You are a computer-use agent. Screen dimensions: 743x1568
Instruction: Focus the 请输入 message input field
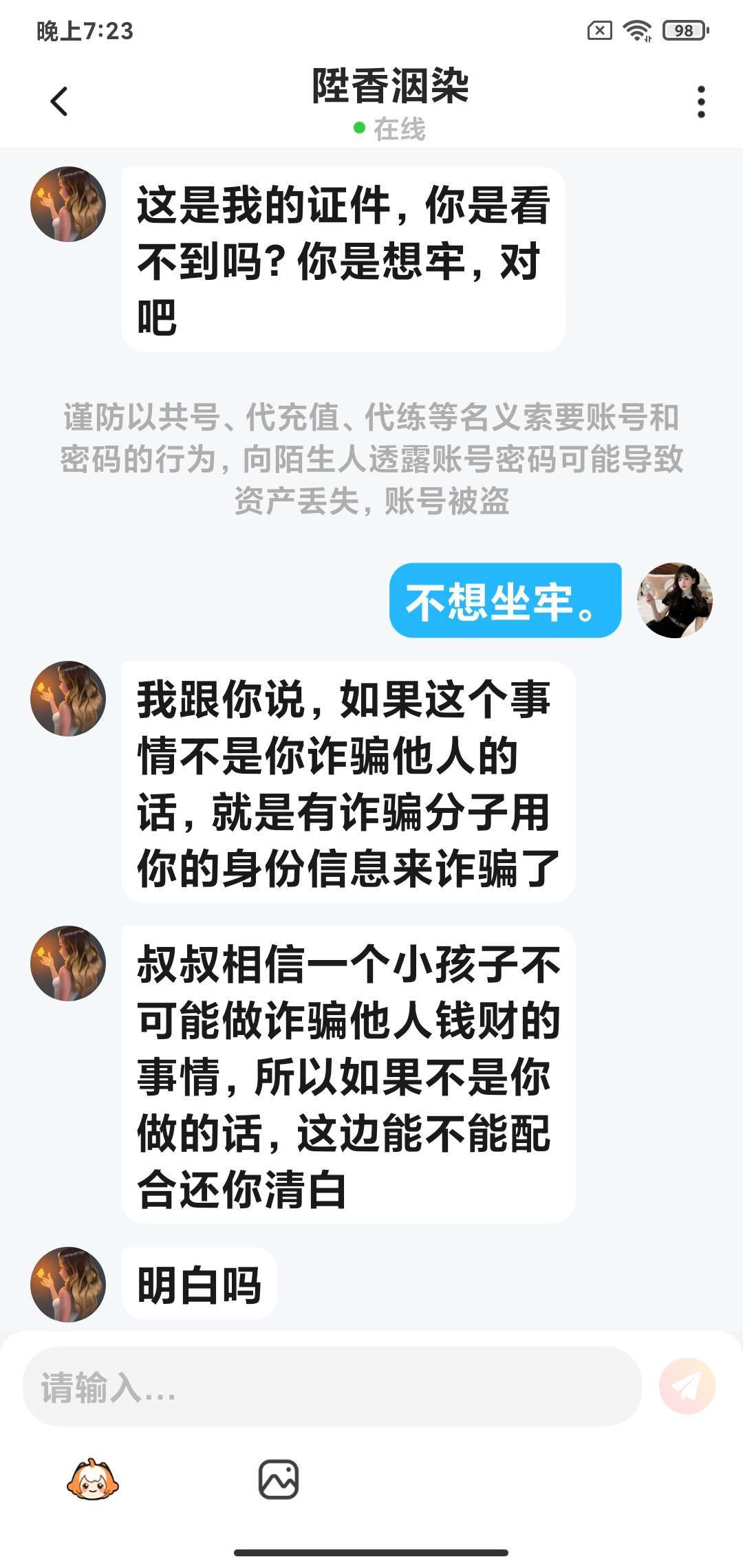pyautogui.click(x=332, y=1387)
